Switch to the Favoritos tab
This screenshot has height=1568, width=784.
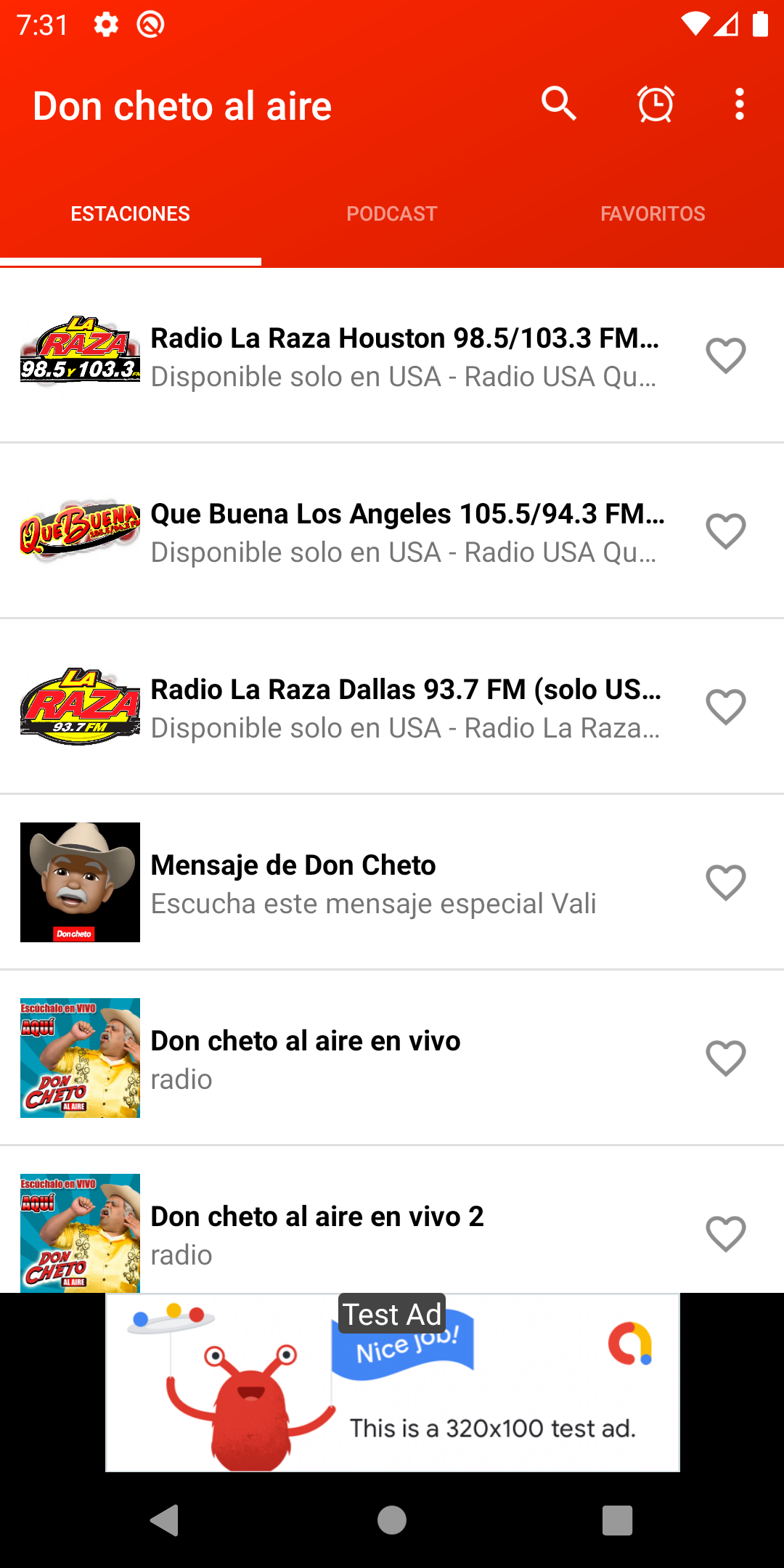click(x=653, y=213)
